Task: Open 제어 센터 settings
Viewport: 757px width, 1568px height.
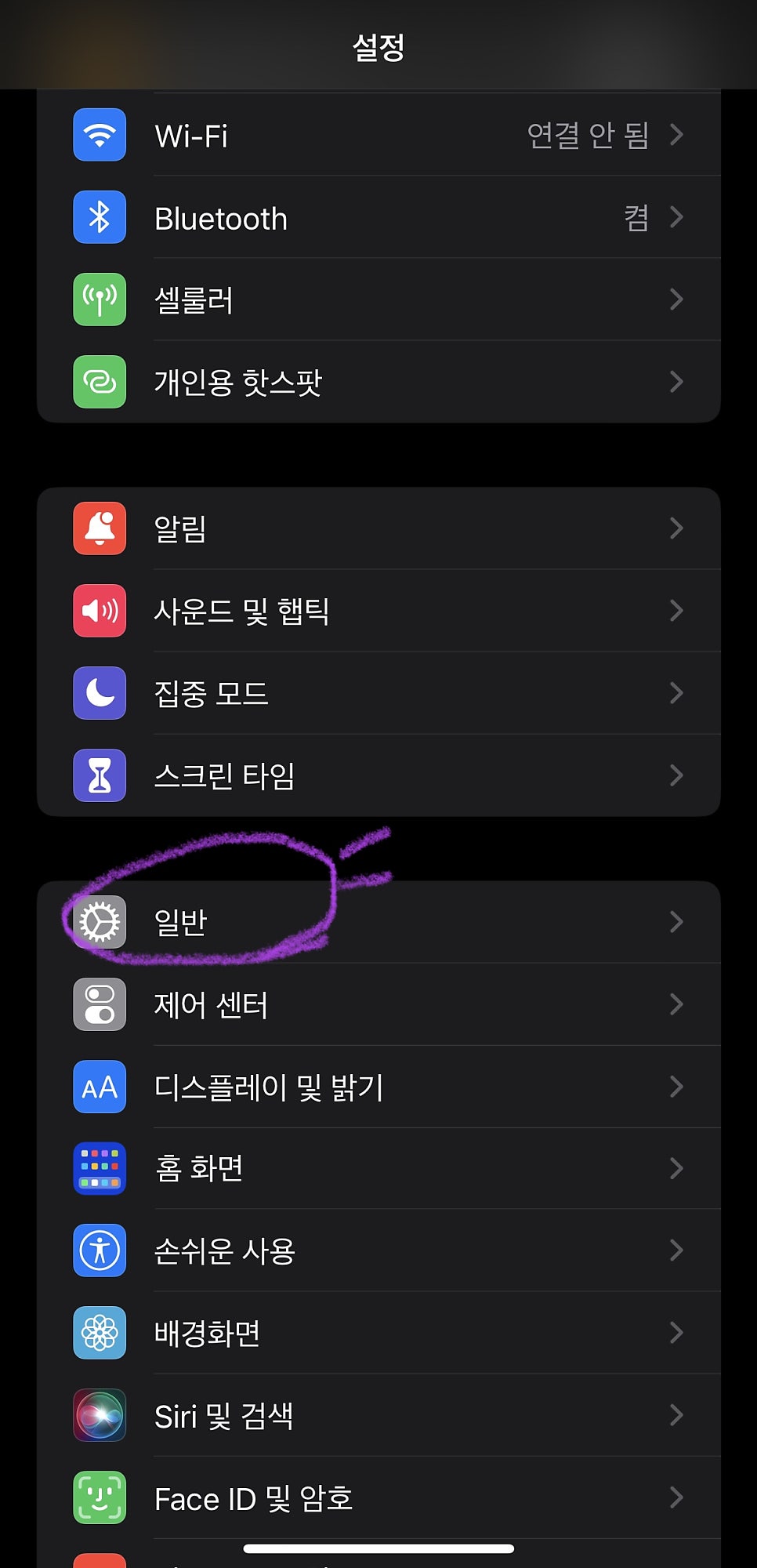Action: (378, 1004)
